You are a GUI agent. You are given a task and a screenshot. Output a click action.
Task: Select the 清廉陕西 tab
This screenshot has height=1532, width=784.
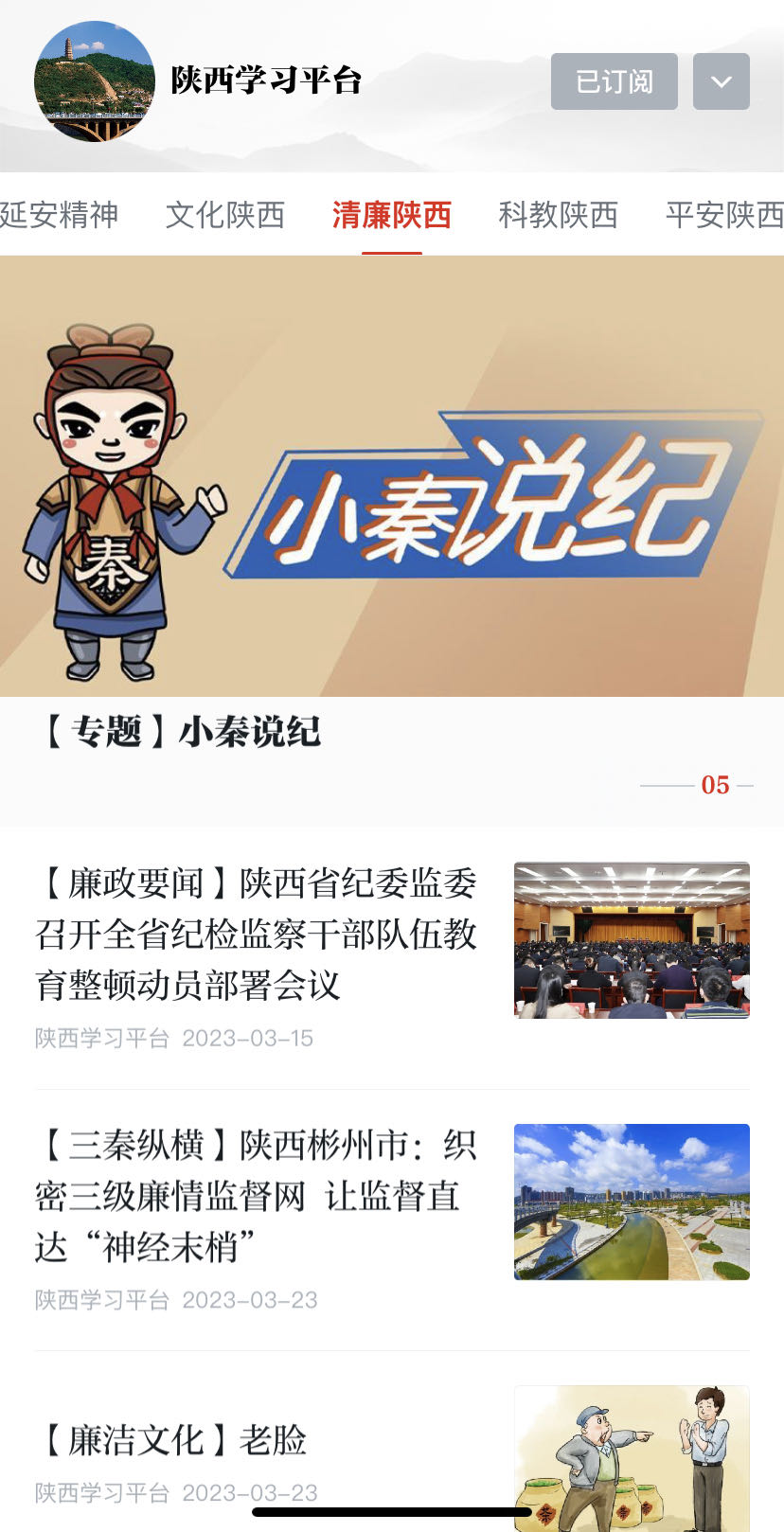click(391, 215)
